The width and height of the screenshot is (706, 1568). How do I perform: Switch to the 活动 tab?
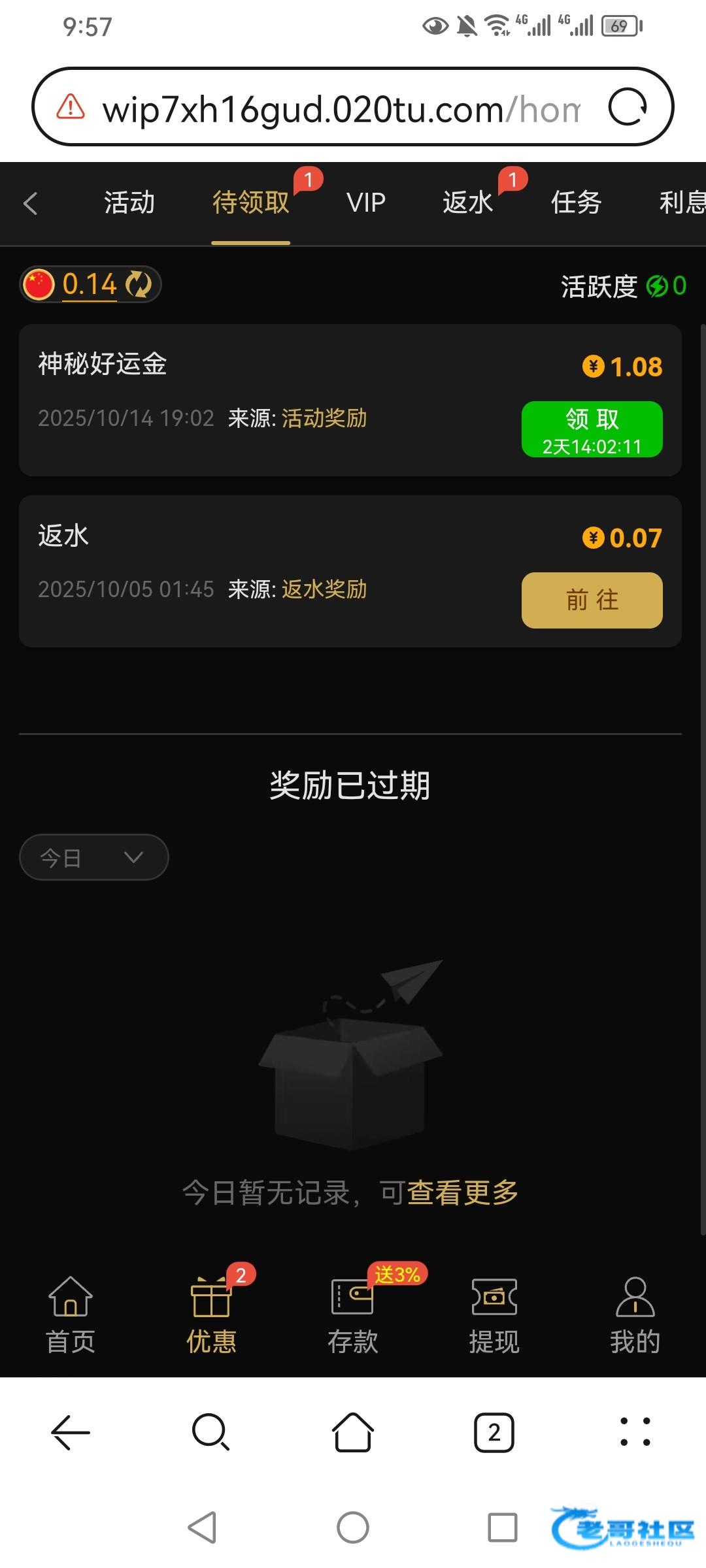pos(129,203)
